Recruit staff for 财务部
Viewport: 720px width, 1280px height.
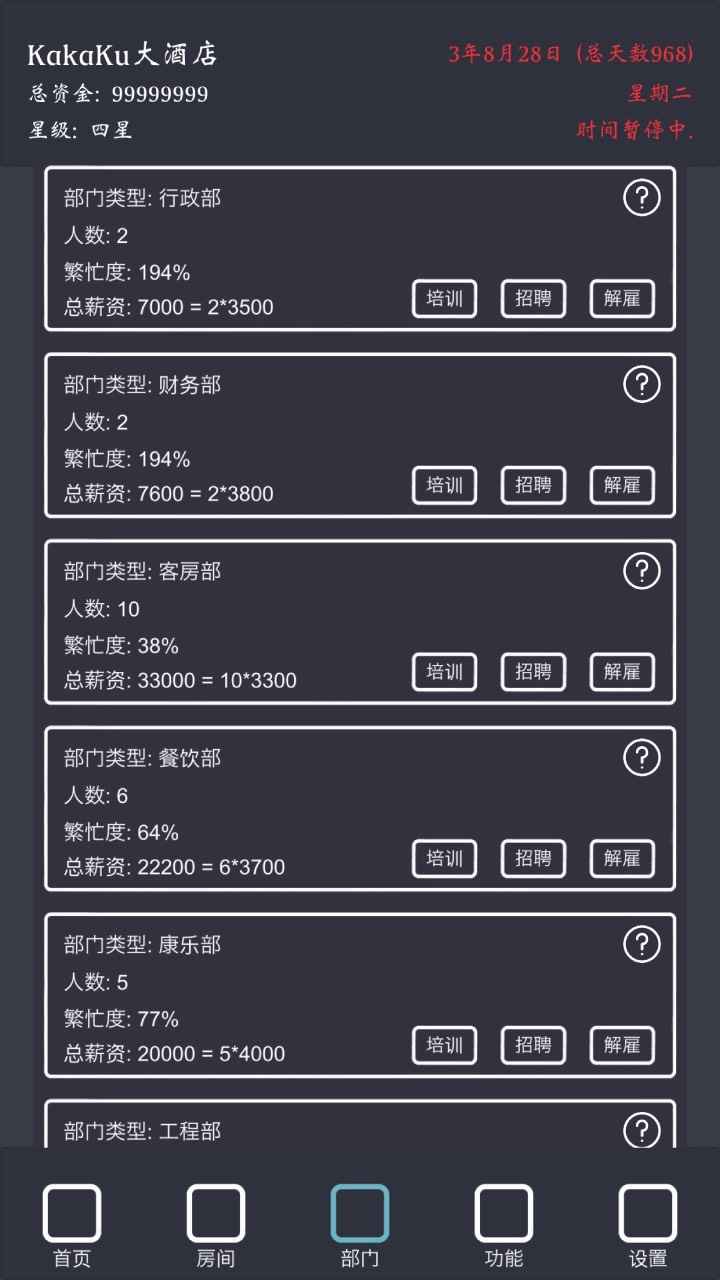tap(533, 485)
